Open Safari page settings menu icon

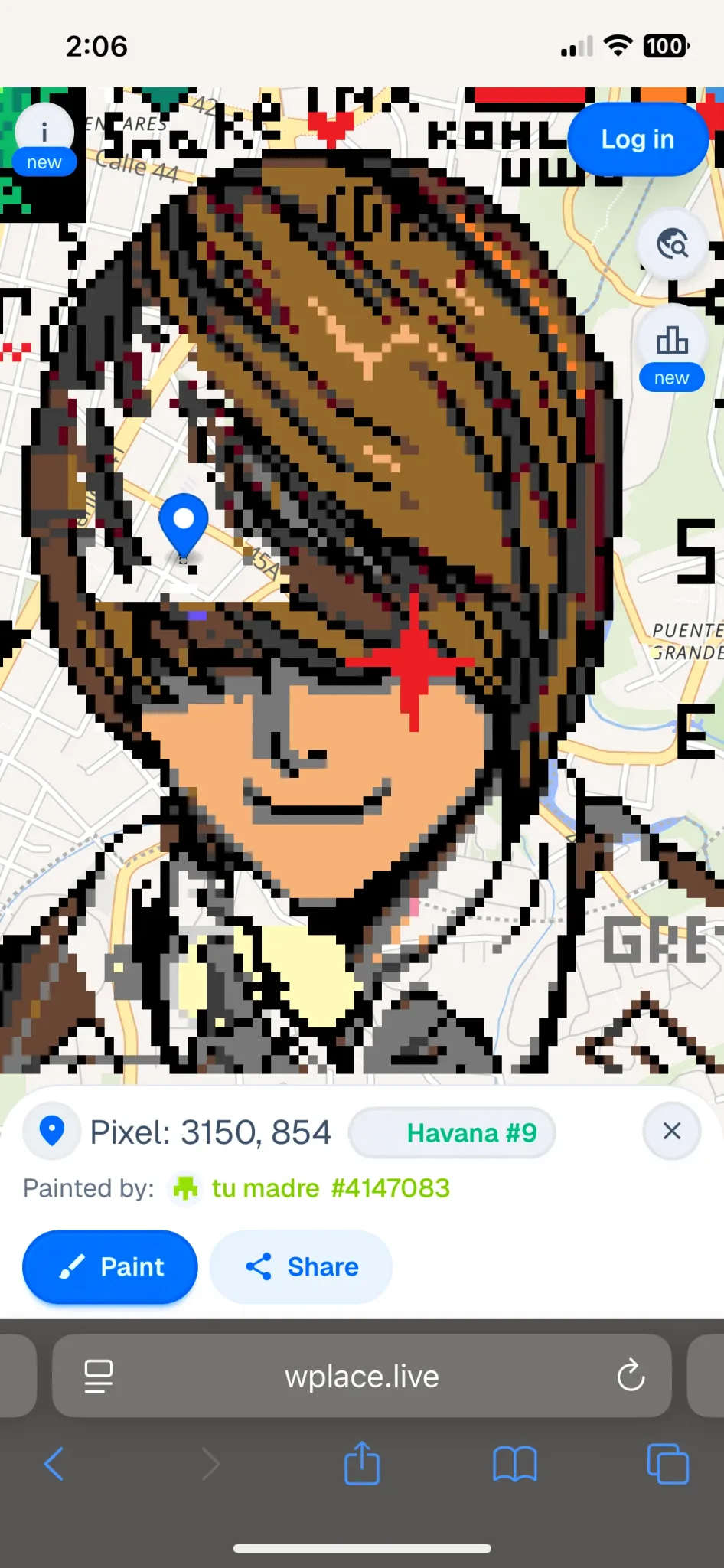99,1376
